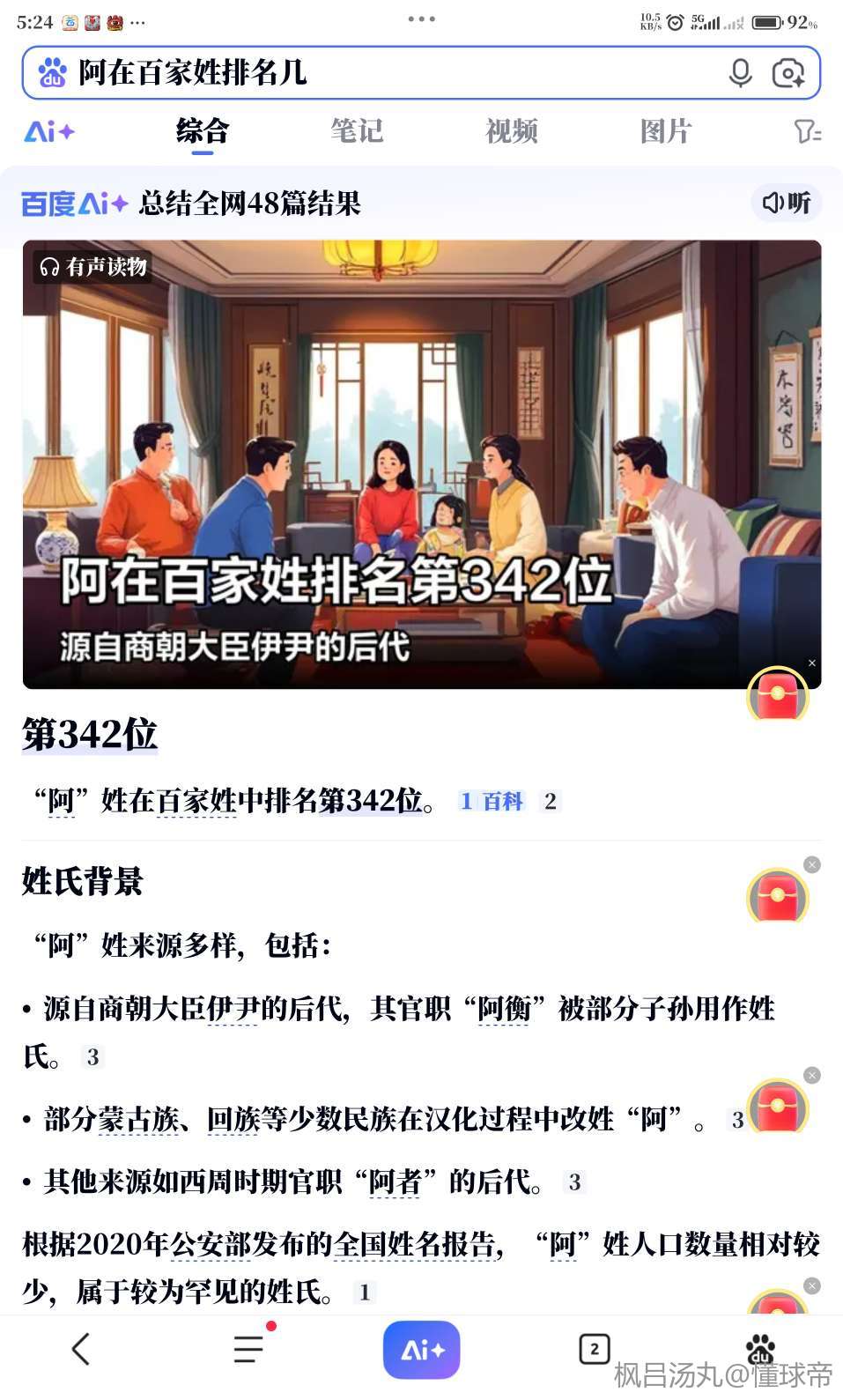Open the 阿衡 linked term
The image size is (843, 1400).
pyautogui.click(x=504, y=1008)
